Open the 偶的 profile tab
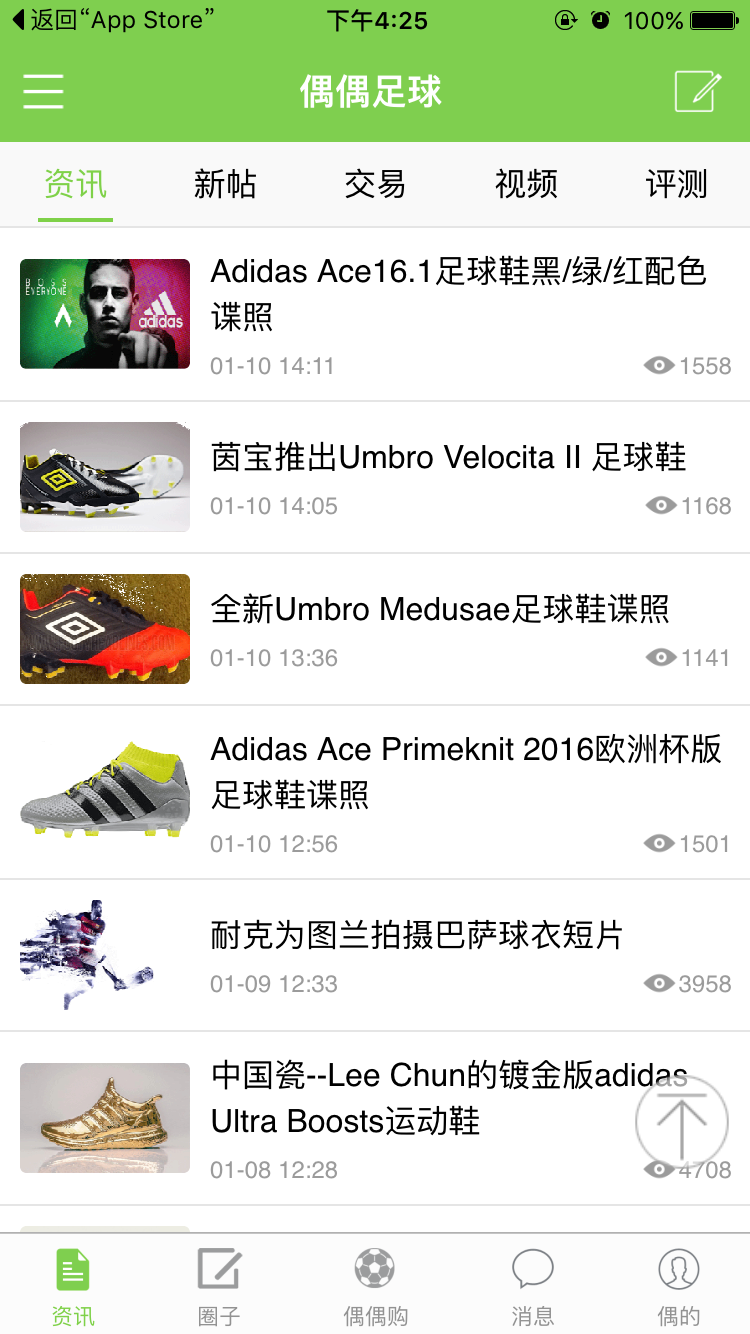The width and height of the screenshot is (750, 1334). click(x=679, y=1285)
